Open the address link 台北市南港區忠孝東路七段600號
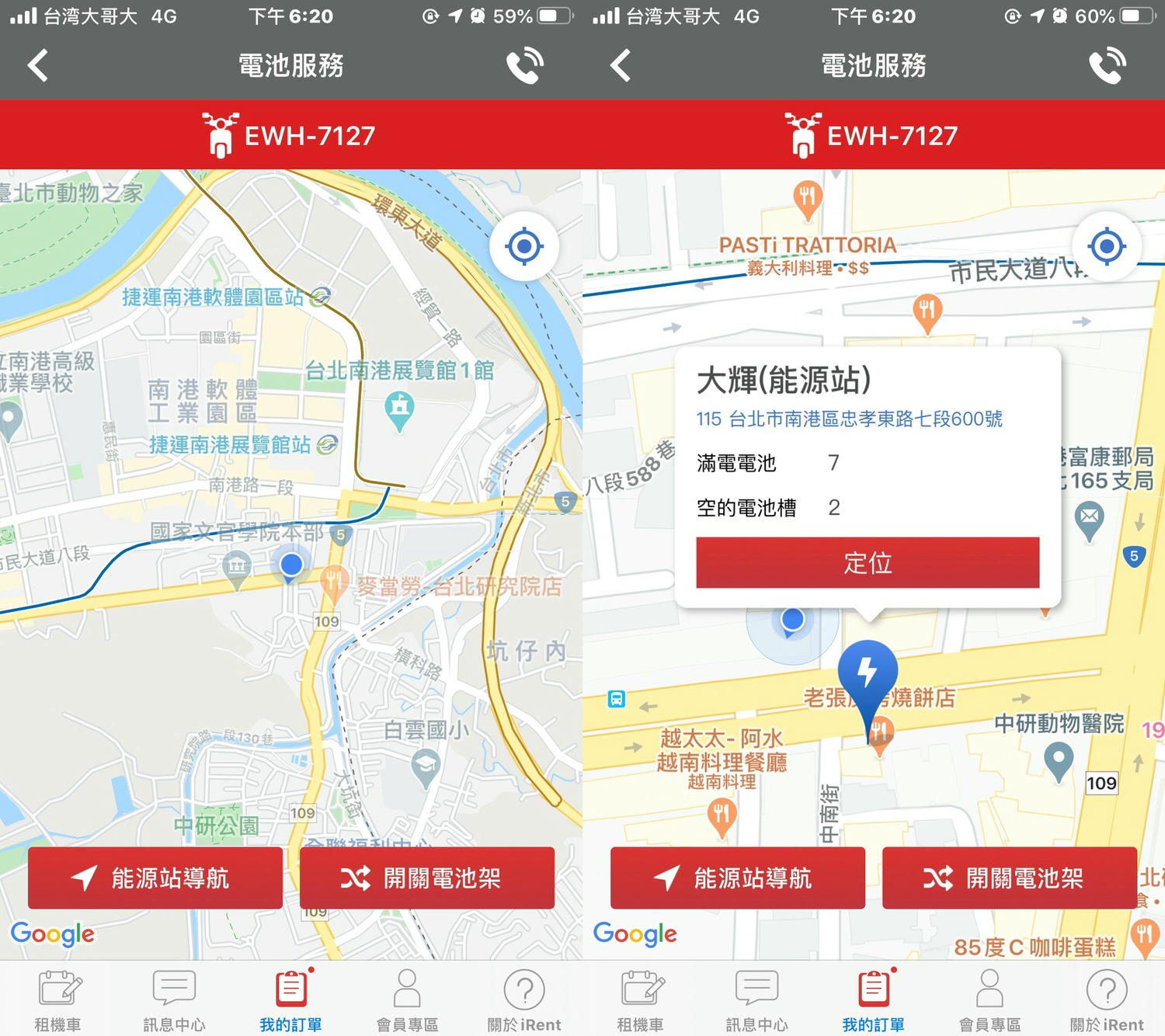The width and height of the screenshot is (1165, 1036). click(849, 419)
